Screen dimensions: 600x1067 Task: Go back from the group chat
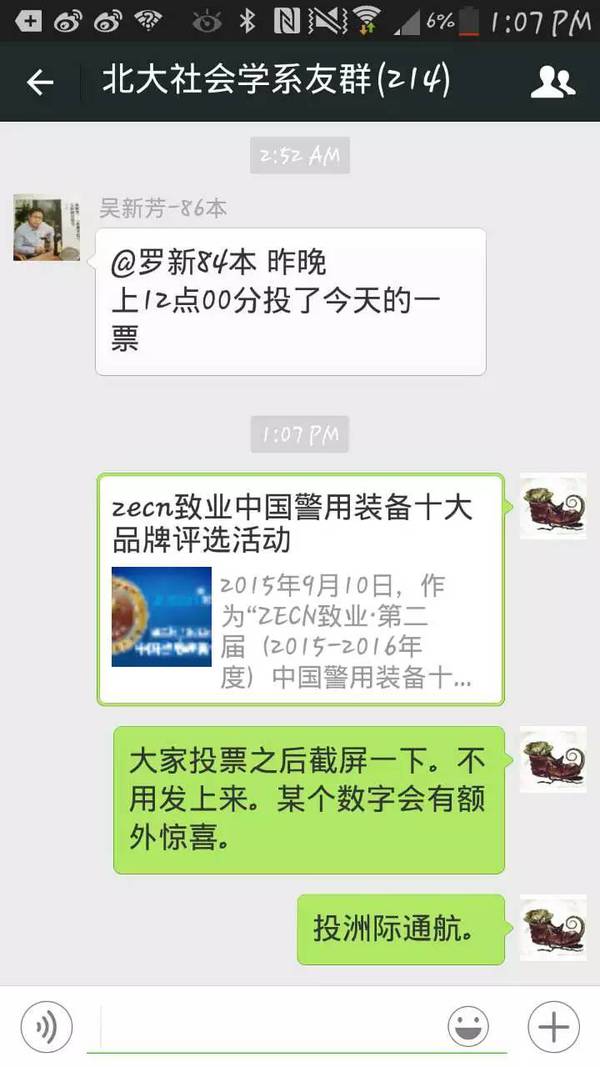click(40, 82)
